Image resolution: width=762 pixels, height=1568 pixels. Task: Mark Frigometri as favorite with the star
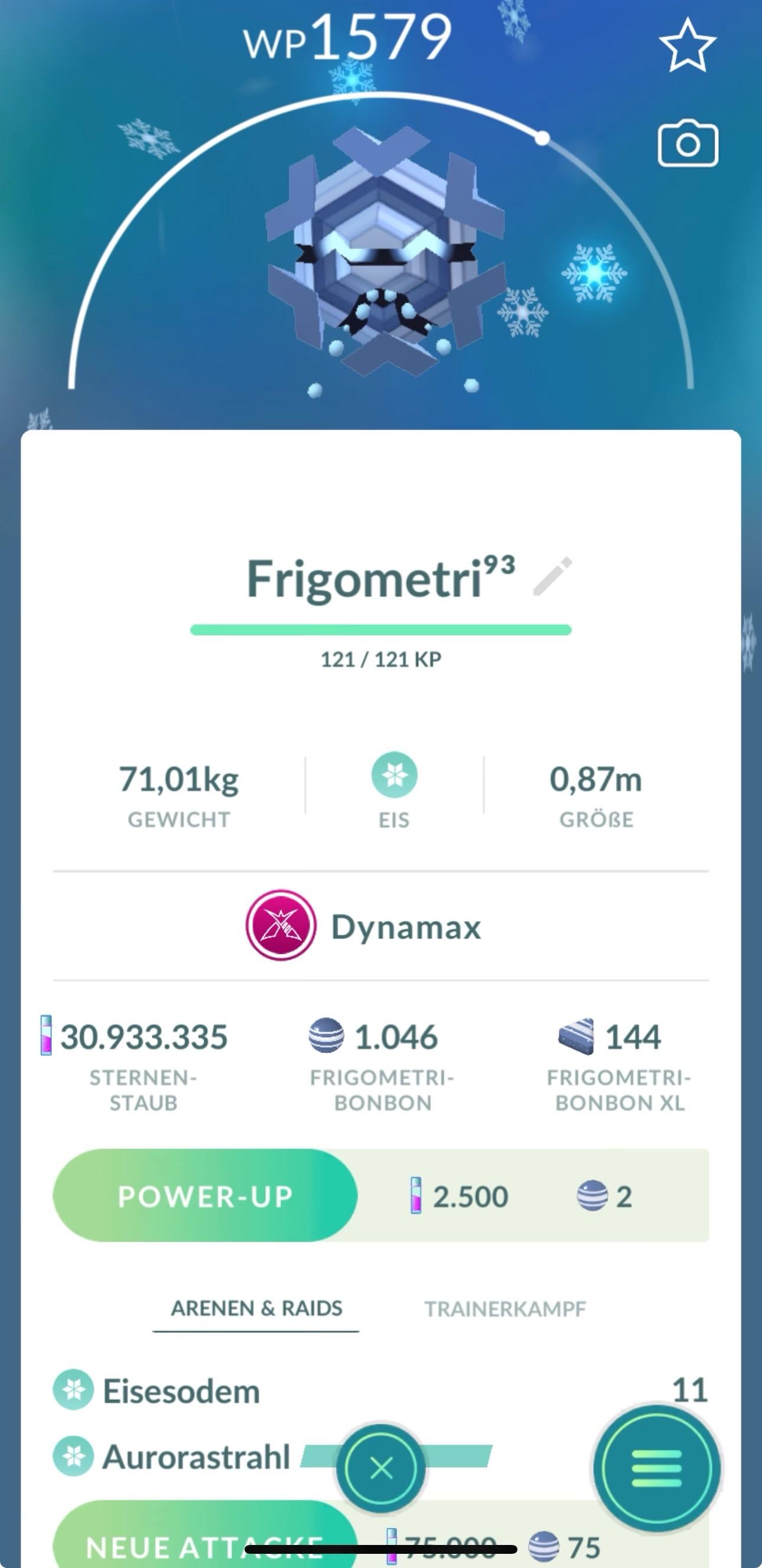tap(687, 45)
